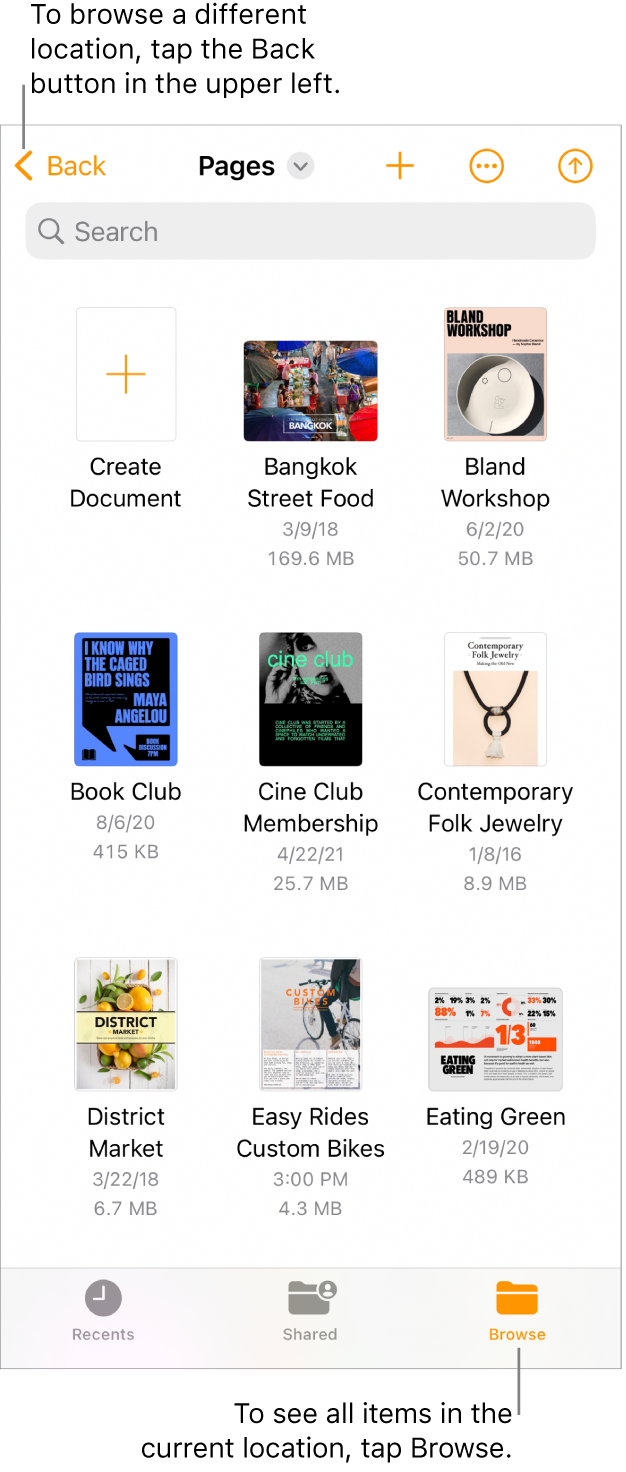The height and width of the screenshot is (1472, 626).
Task: Switch to the Recents tab
Action: pyautogui.click(x=103, y=1311)
